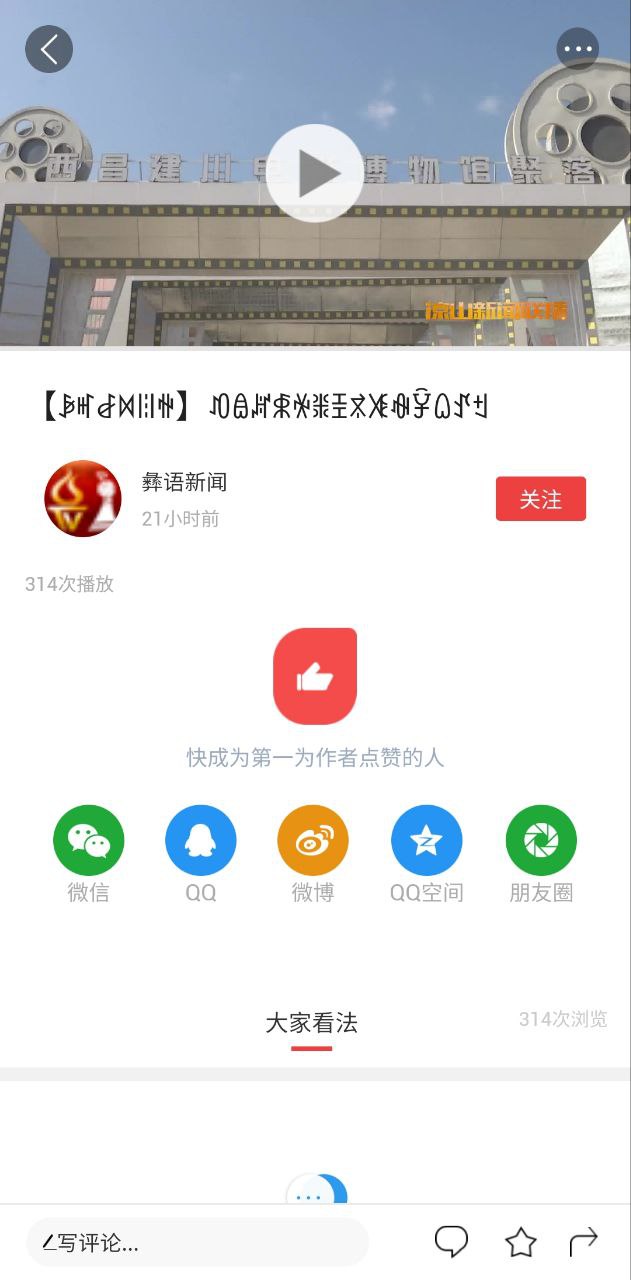Tap the 写评论 comment field
The width and height of the screenshot is (631, 1280).
(x=197, y=1243)
